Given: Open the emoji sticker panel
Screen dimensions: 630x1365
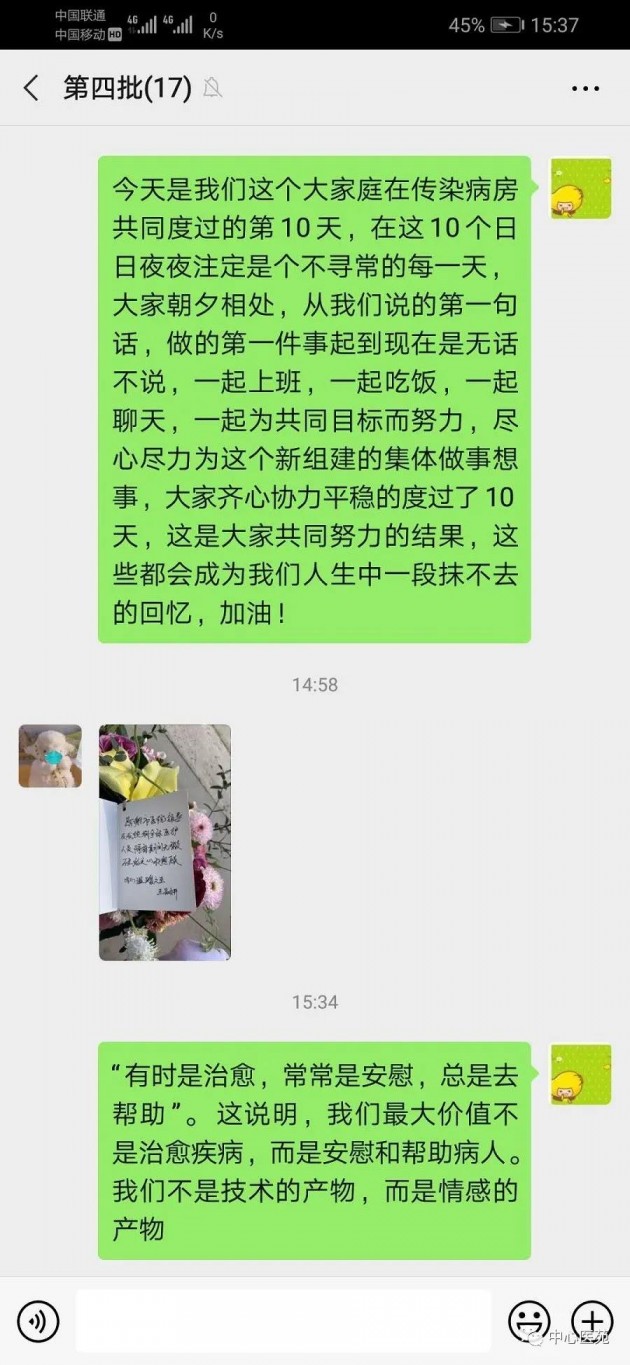Looking at the screenshot, I should pos(529,1321).
